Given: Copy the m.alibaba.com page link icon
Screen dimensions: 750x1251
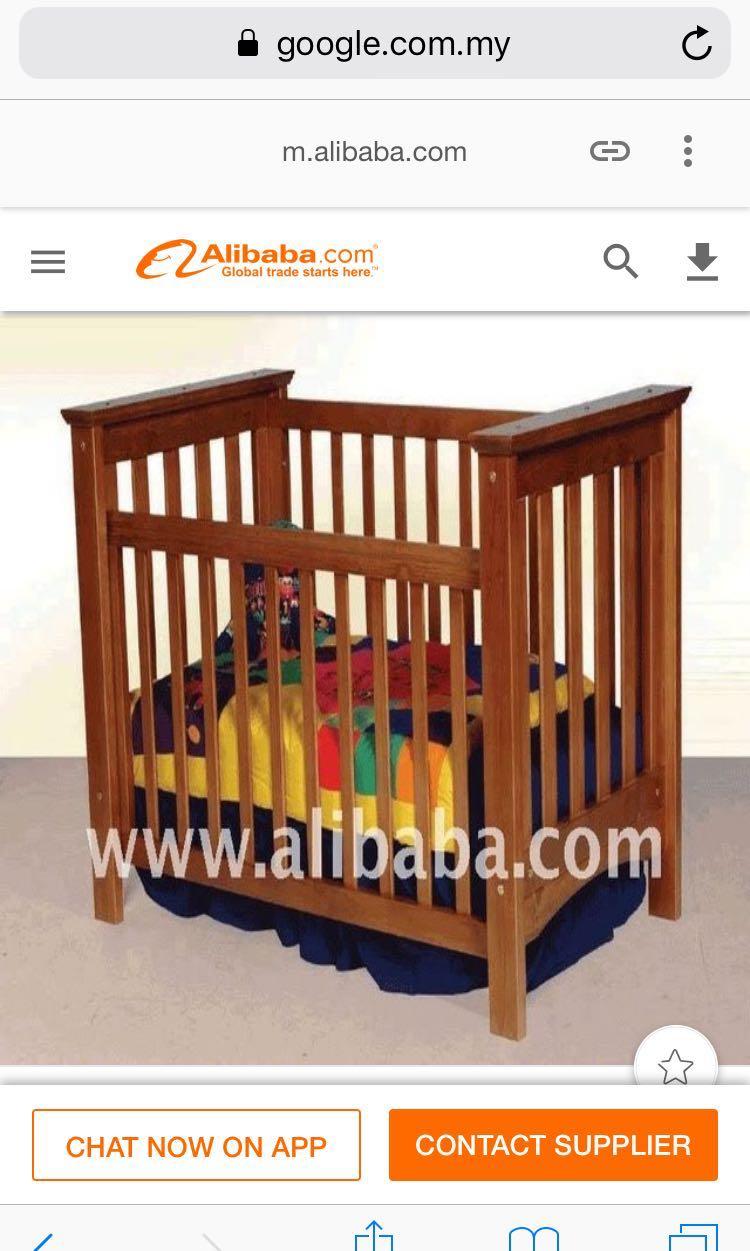Looking at the screenshot, I should click(x=609, y=152).
